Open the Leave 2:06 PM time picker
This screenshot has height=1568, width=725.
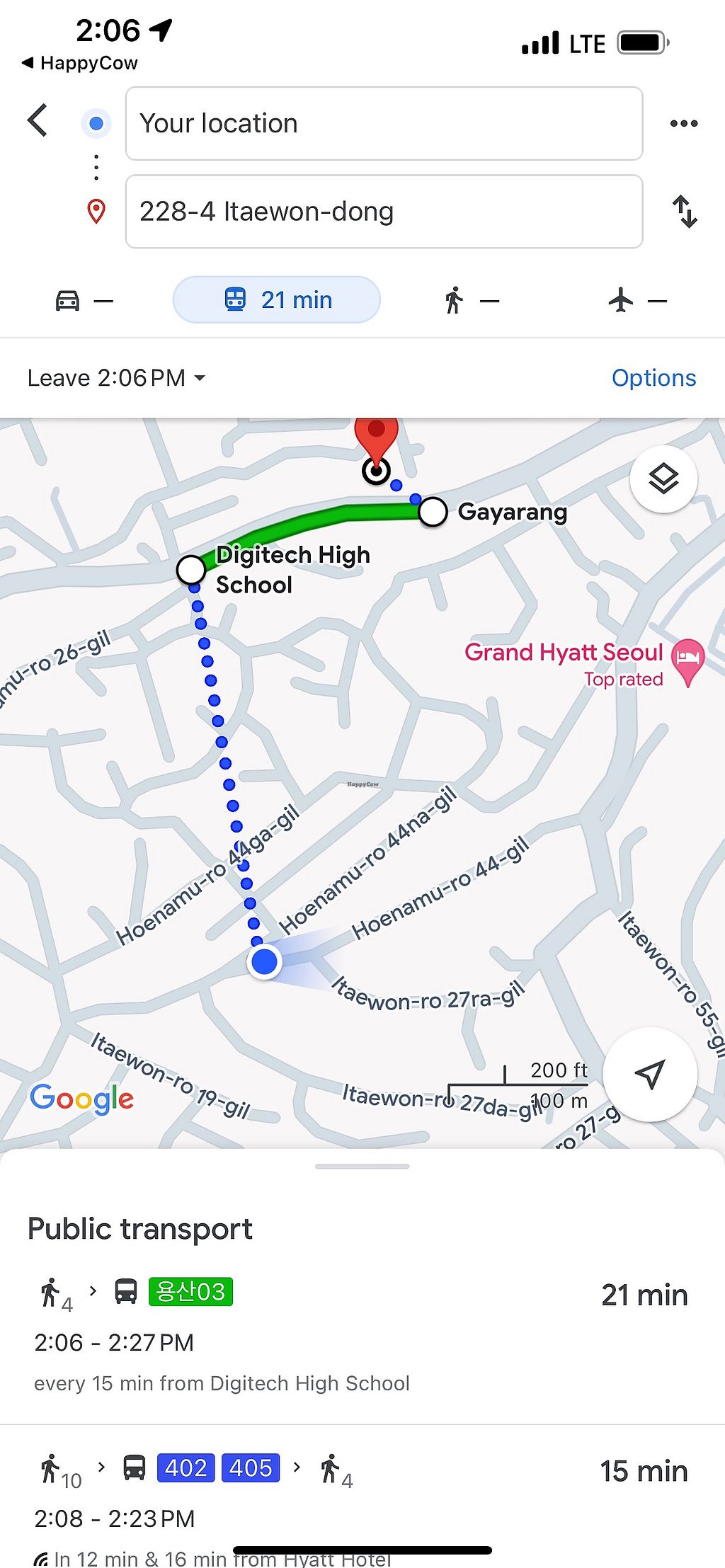click(x=117, y=378)
